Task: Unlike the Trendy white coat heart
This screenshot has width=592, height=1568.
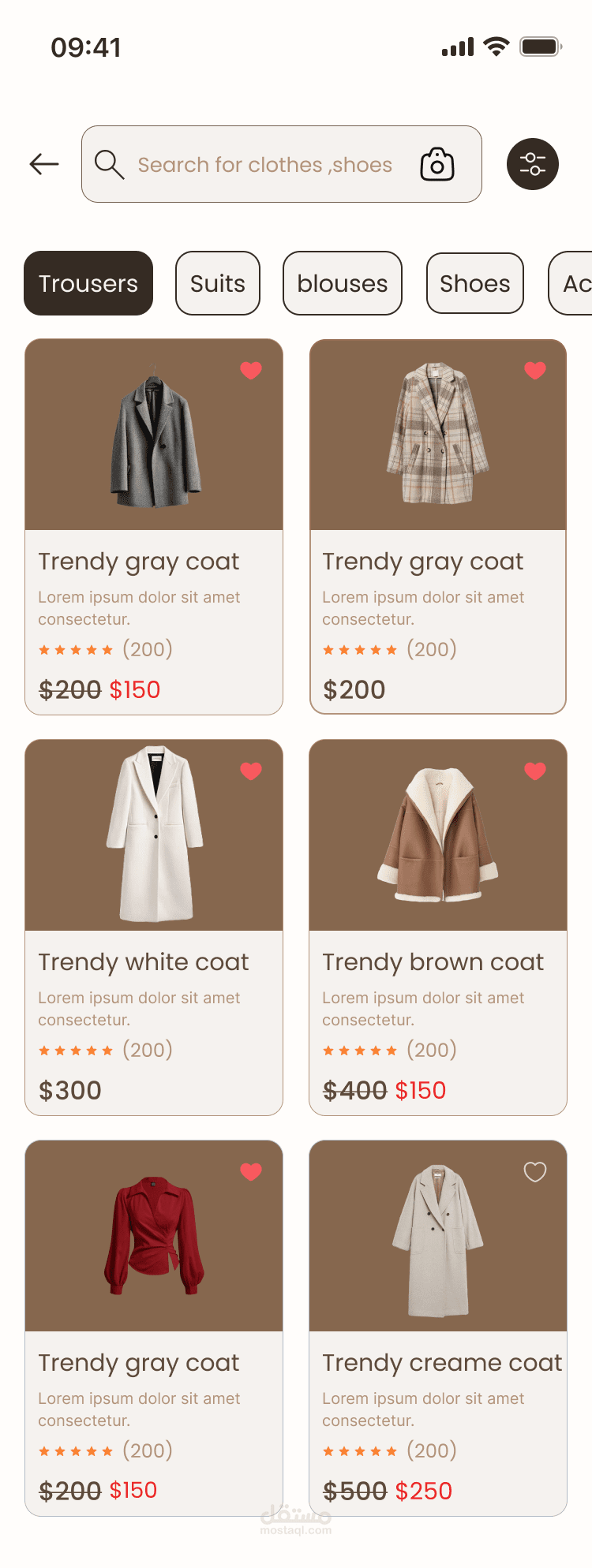Action: pos(251,771)
